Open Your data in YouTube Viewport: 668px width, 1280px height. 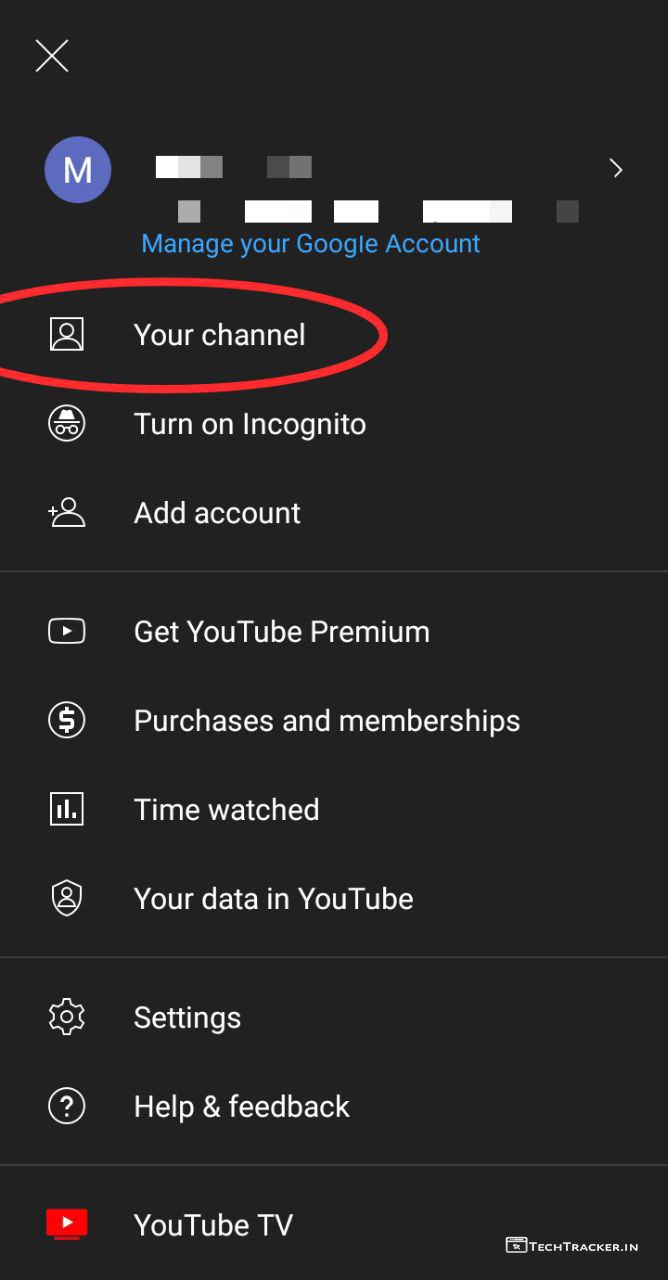point(273,899)
